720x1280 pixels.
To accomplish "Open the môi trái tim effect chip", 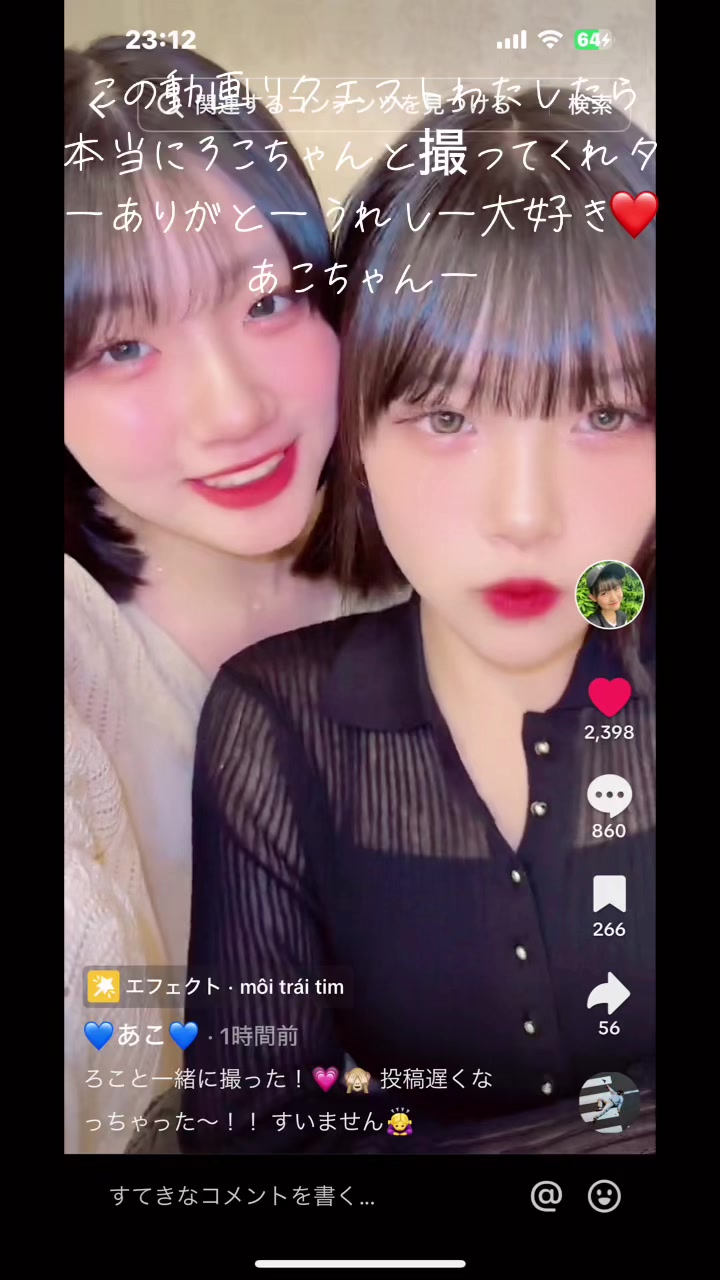I will (x=216, y=987).
